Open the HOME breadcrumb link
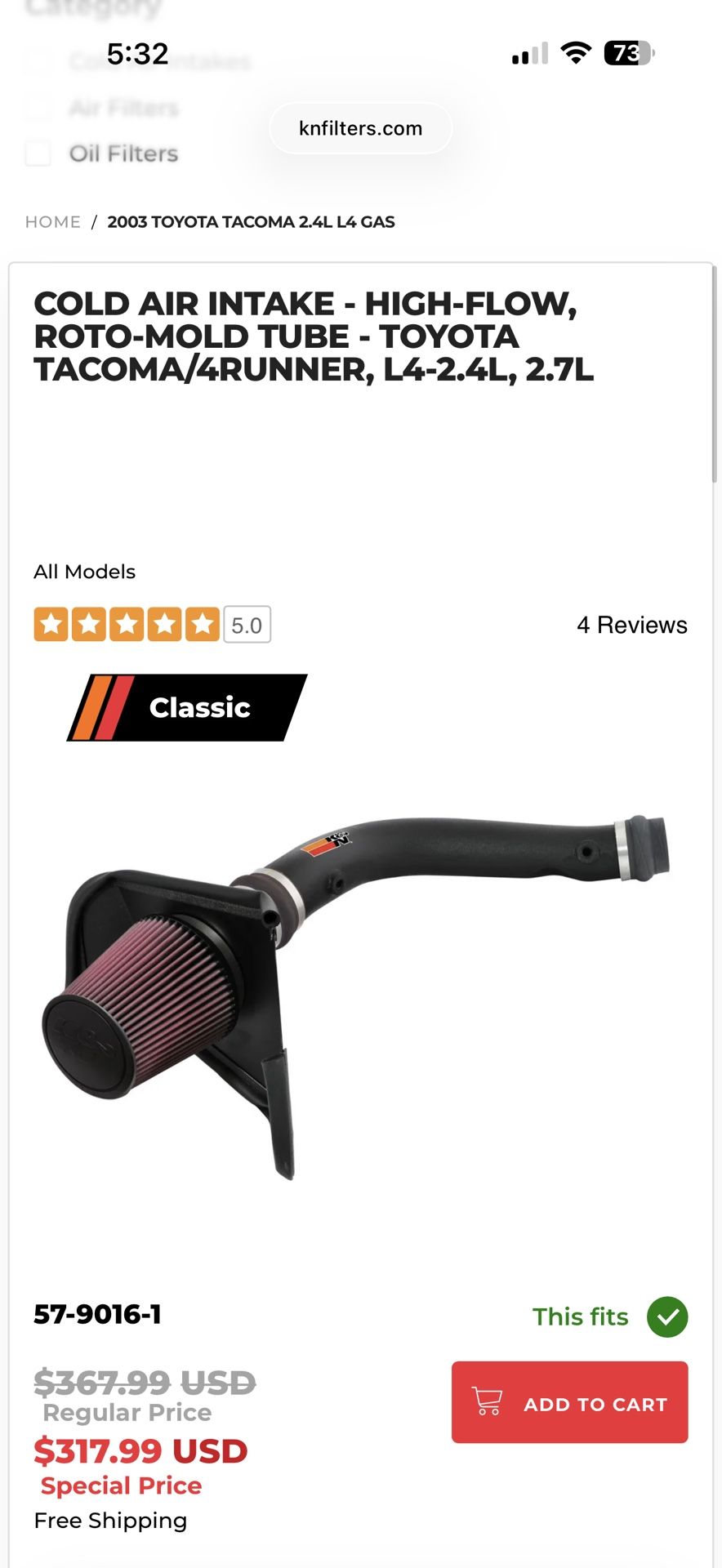Image resolution: width=722 pixels, height=1568 pixels. click(53, 222)
